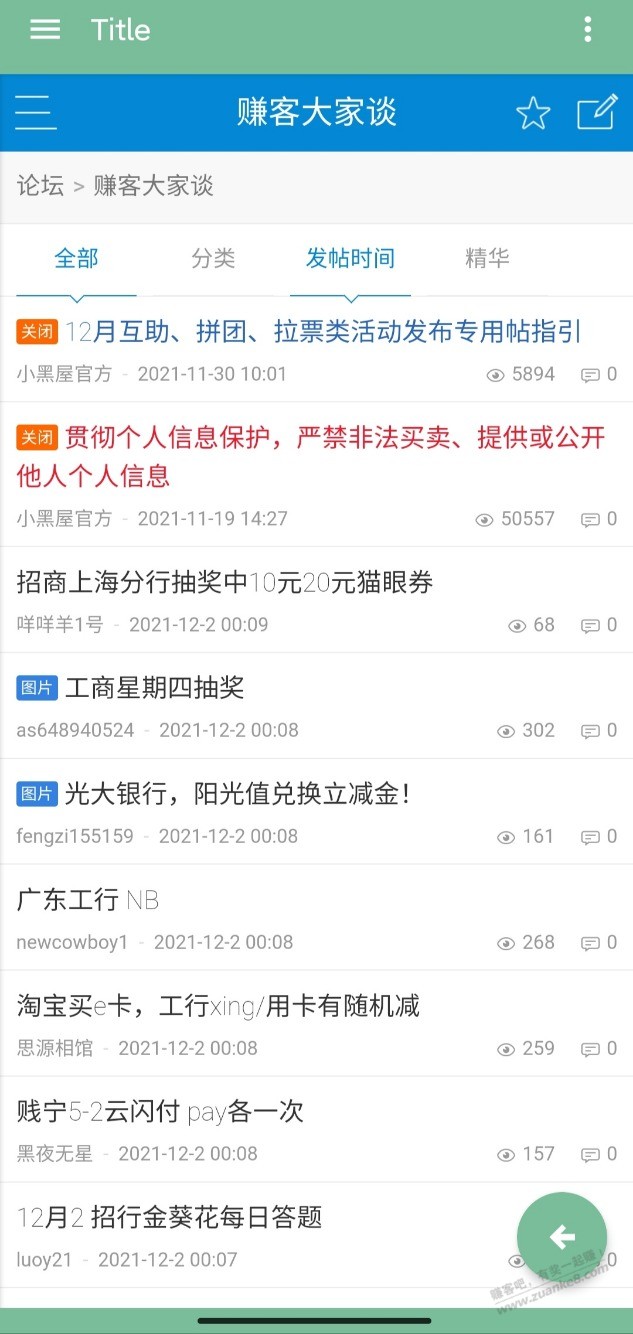Open thread 招商上海分行抽奖中10元20元猫眼券
The width and height of the screenshot is (633, 1334).
[x=225, y=582]
